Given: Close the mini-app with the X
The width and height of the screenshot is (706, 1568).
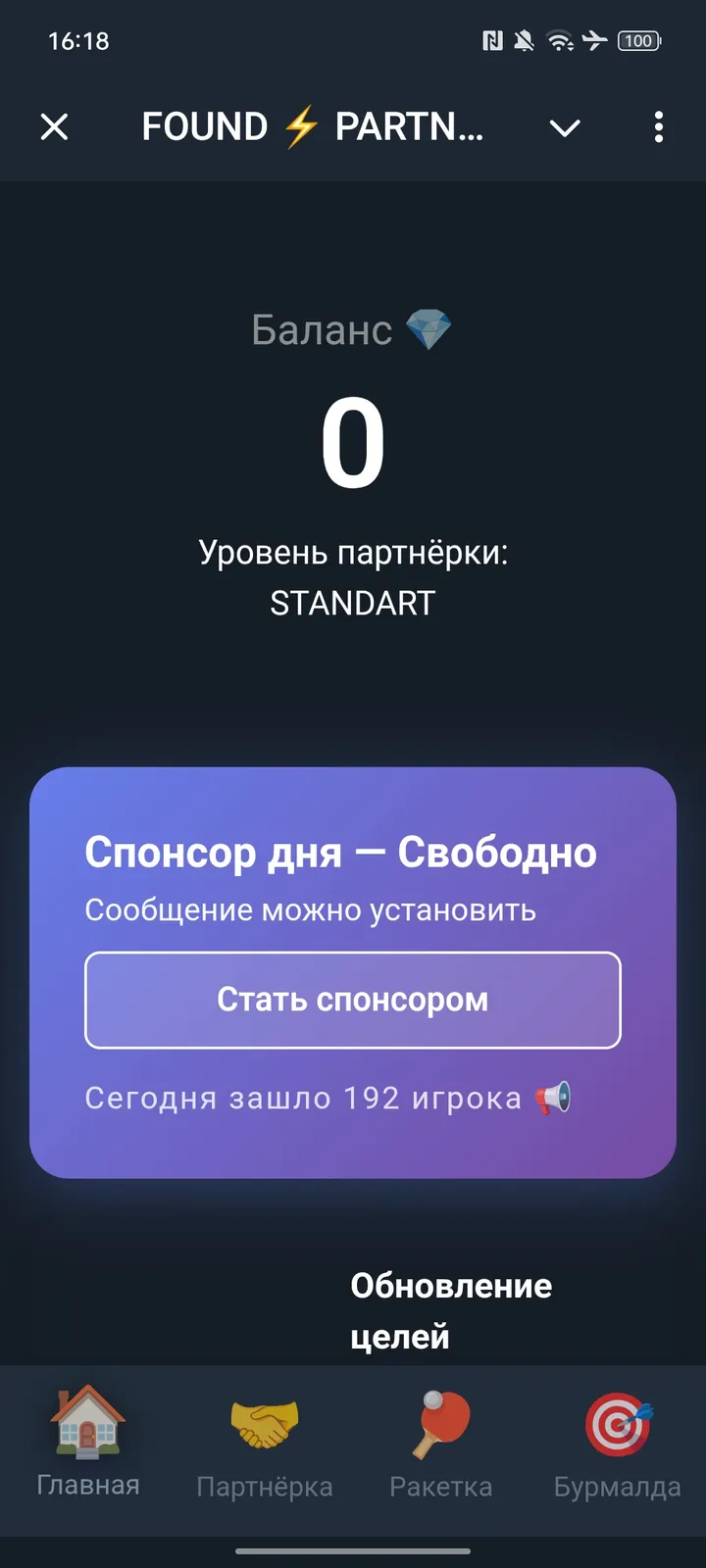Looking at the screenshot, I should coord(55,126).
